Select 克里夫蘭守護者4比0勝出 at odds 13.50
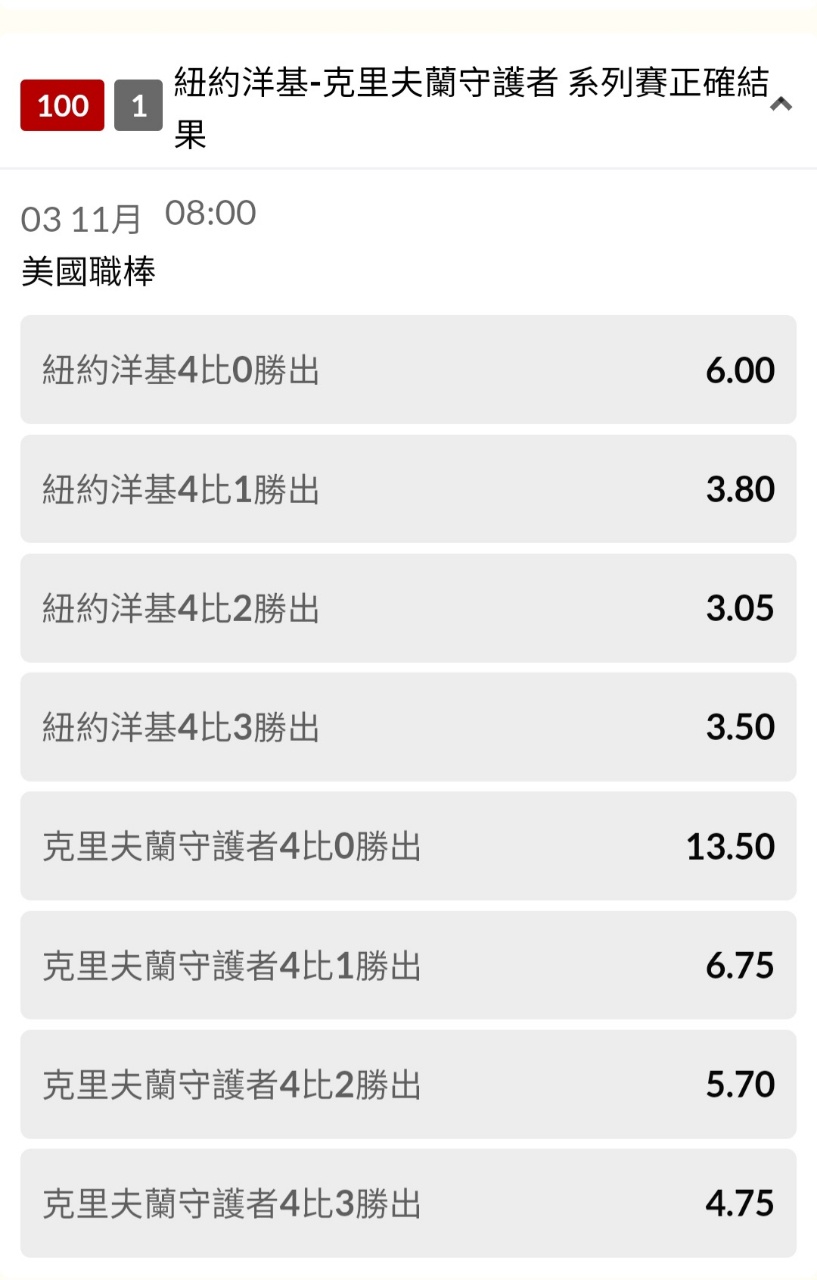Screen dimensions: 817x1280 click(408, 846)
